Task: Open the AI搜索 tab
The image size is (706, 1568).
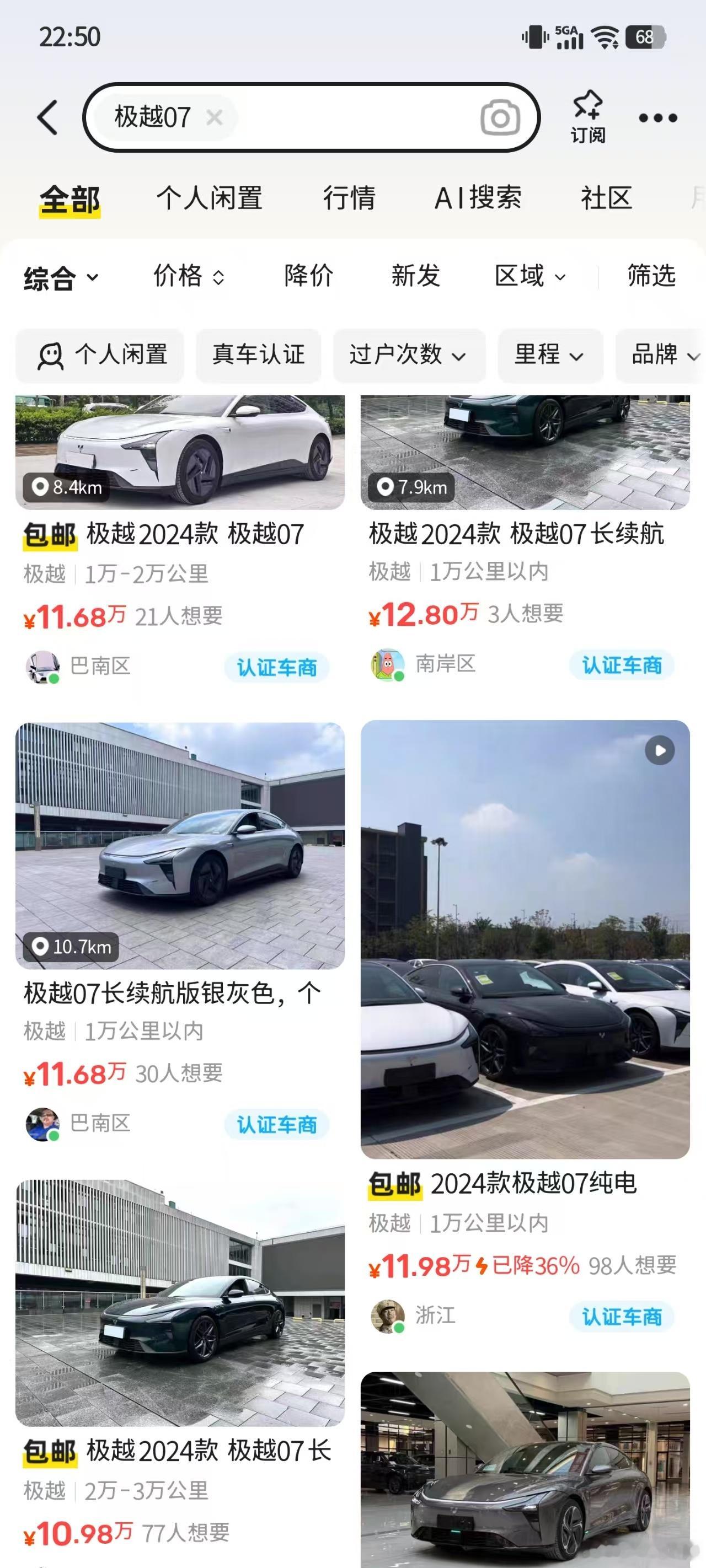Action: tap(478, 198)
